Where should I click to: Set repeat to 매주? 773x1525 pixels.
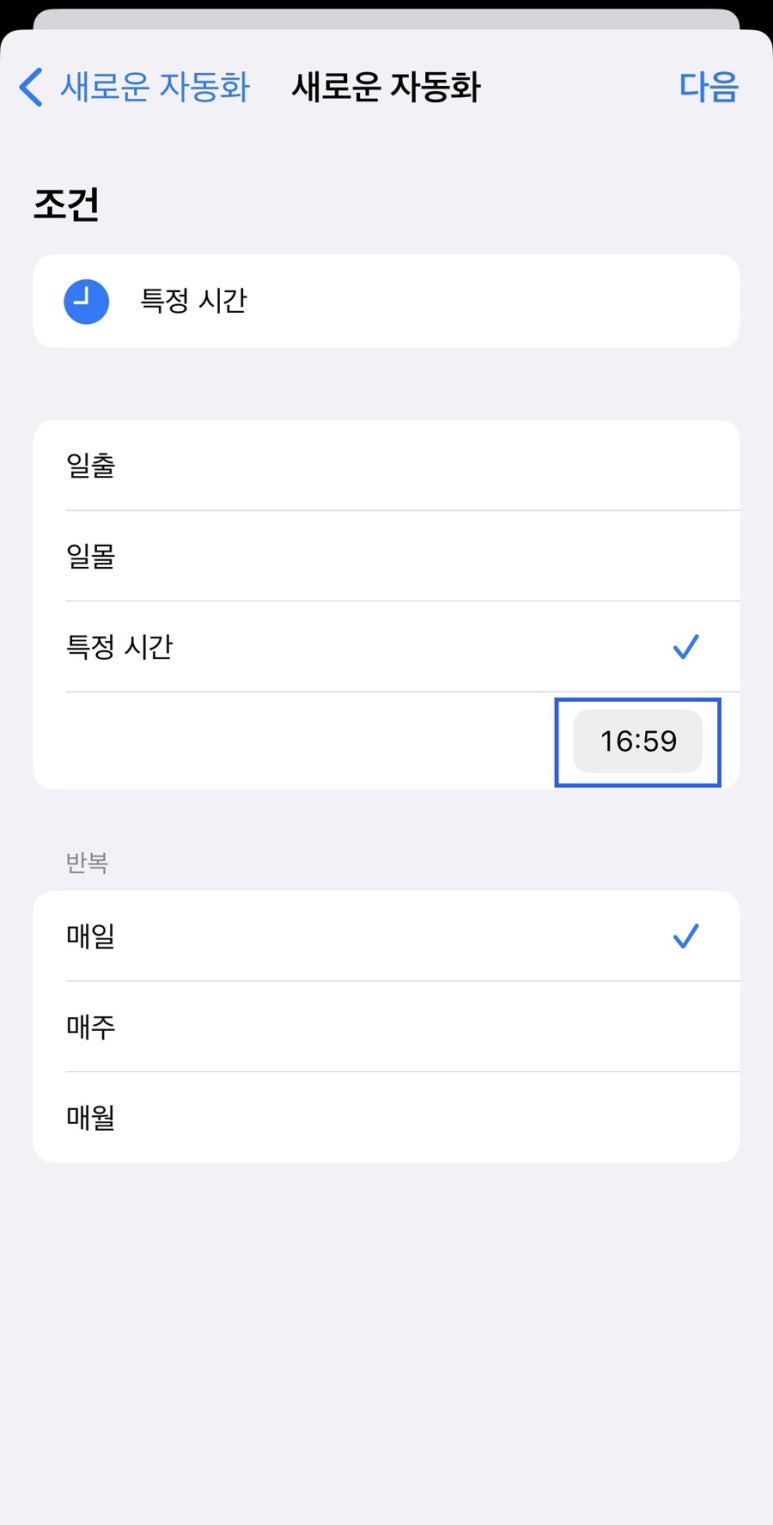386,1026
